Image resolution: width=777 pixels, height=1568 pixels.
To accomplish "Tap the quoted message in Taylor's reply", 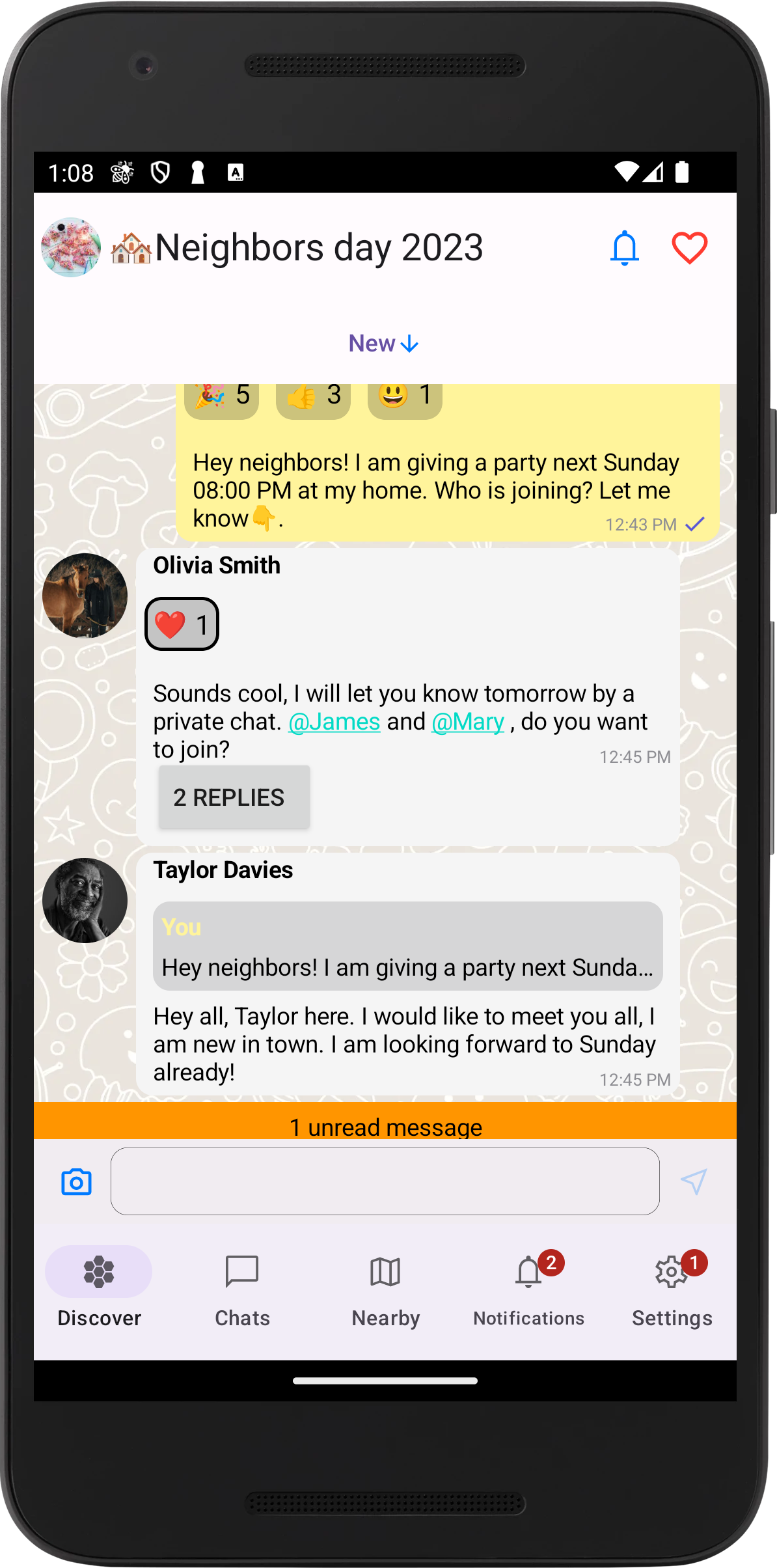I will [407, 946].
